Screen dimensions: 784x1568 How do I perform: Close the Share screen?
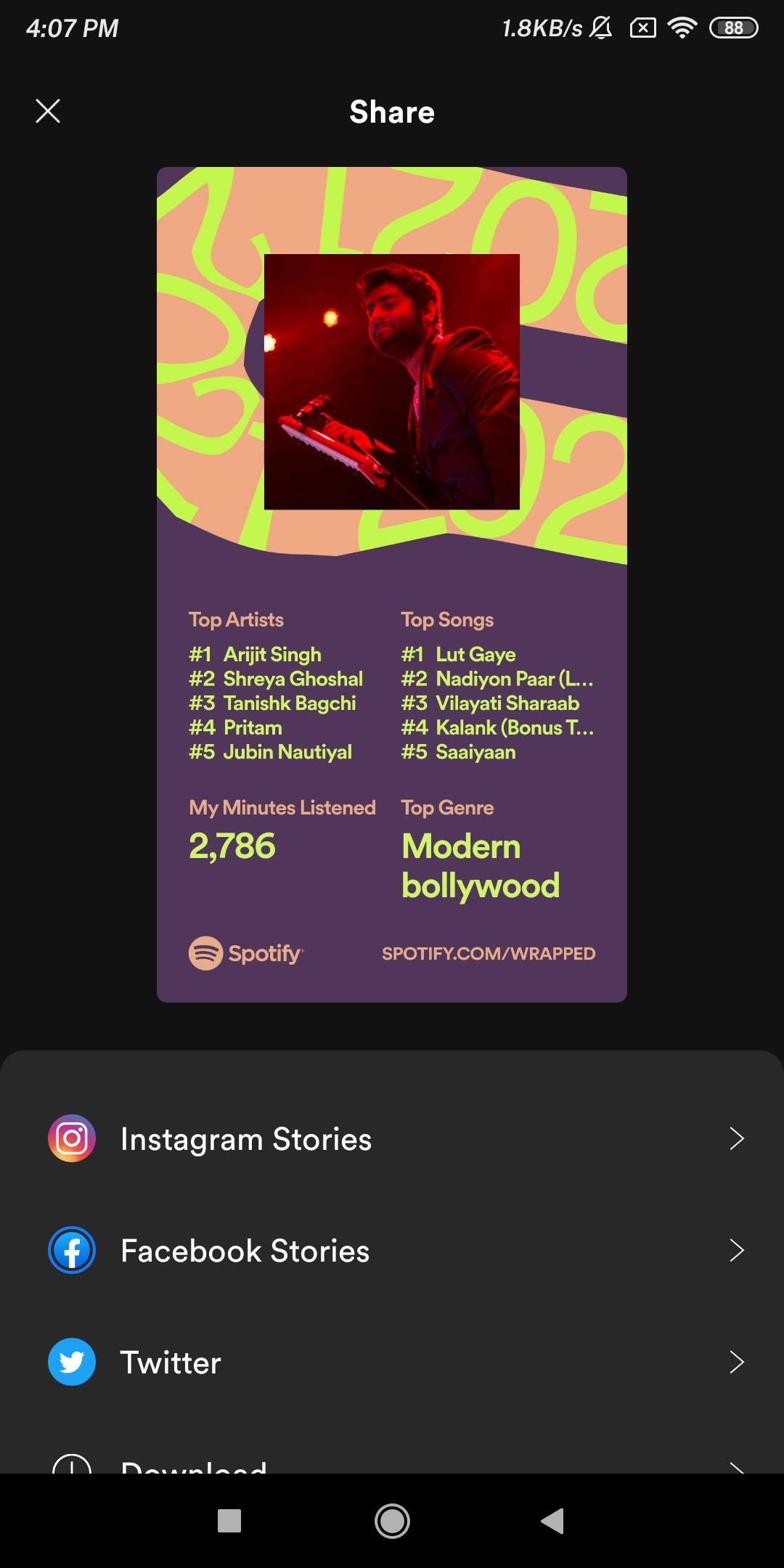[48, 111]
